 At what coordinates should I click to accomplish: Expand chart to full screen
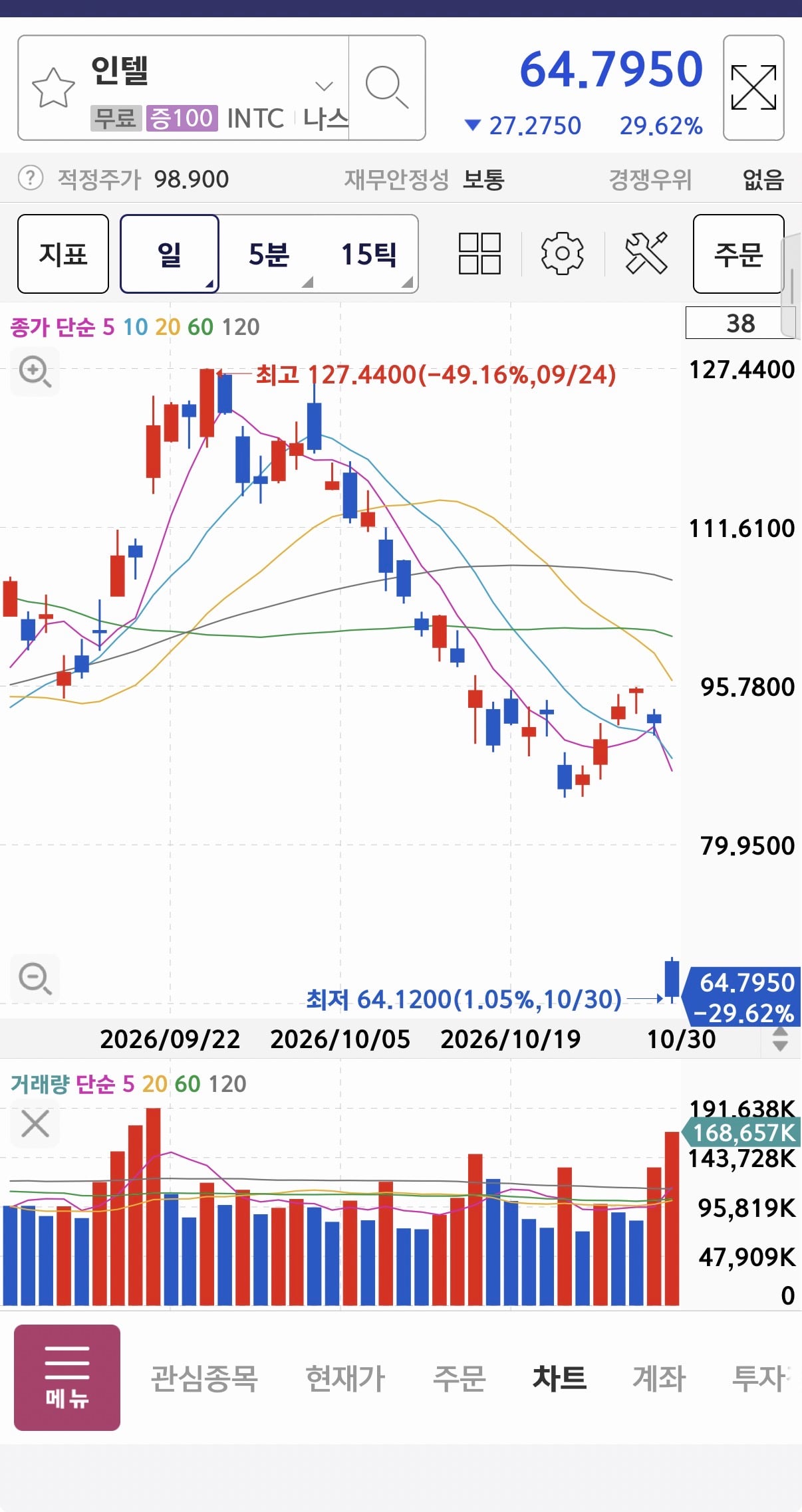tap(753, 88)
